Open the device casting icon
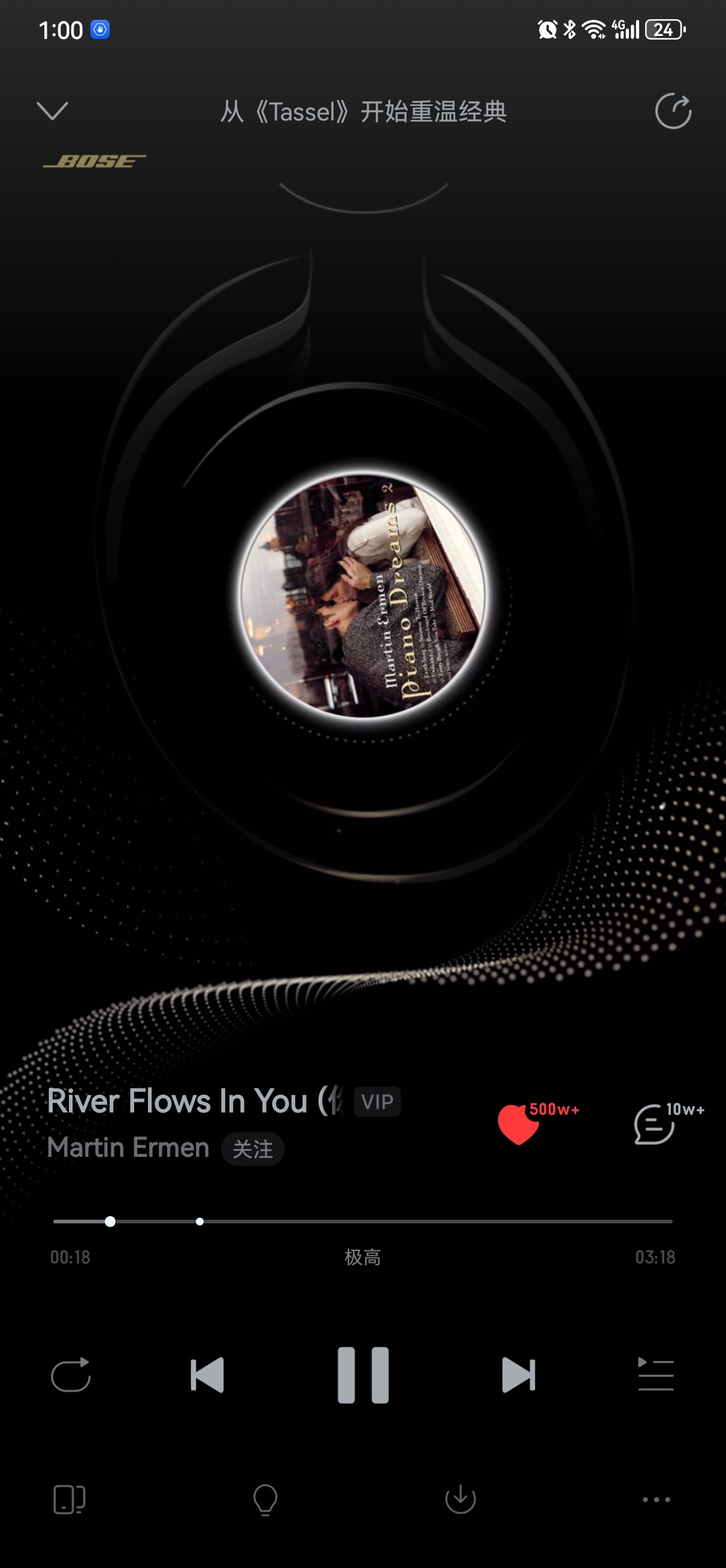Screen dimensions: 726x1568 click(x=69, y=1499)
